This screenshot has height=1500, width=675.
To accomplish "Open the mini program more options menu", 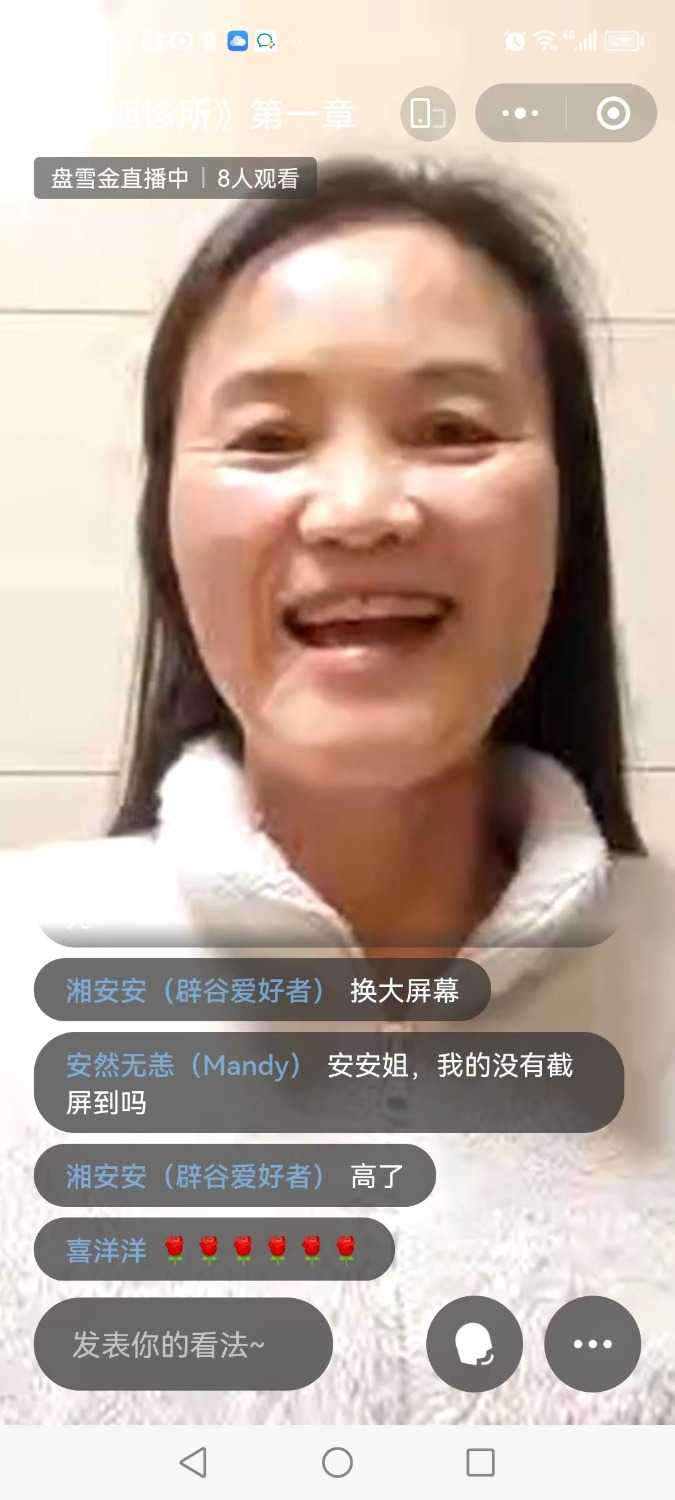I will click(520, 113).
